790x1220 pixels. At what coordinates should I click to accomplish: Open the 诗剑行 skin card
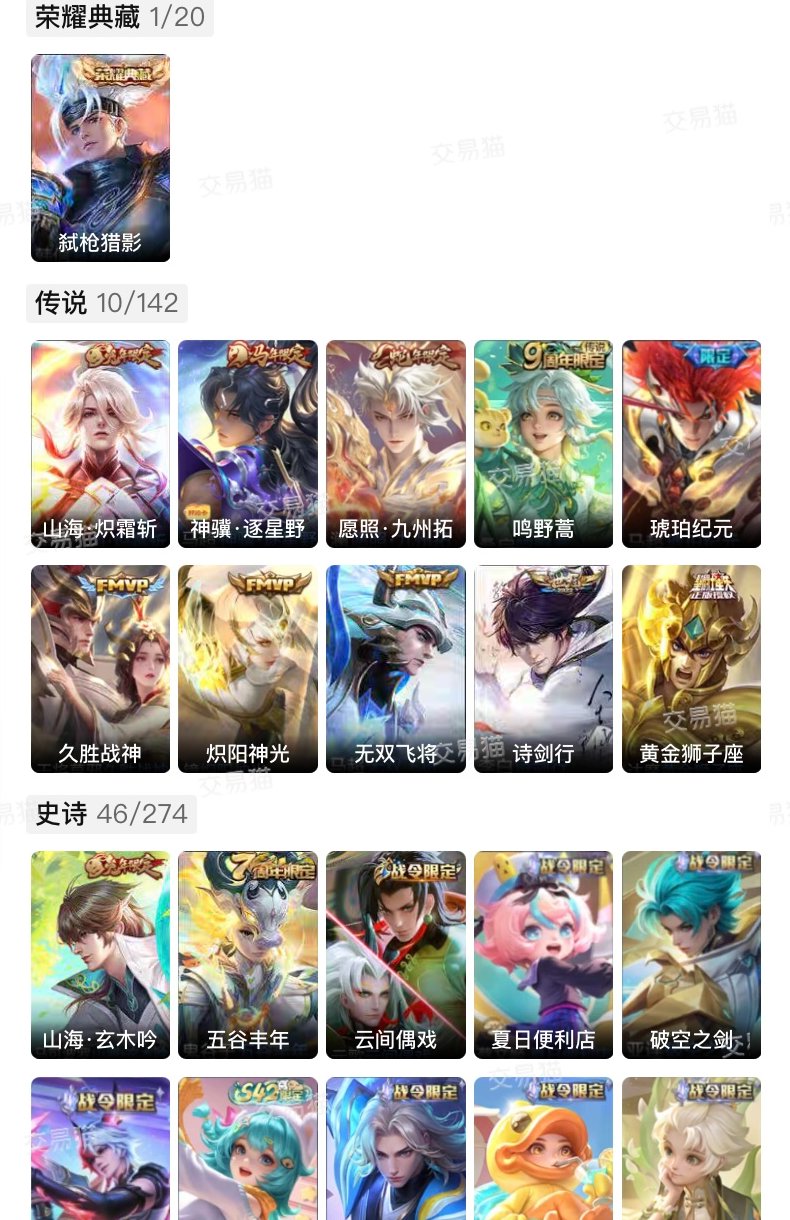coord(543,668)
